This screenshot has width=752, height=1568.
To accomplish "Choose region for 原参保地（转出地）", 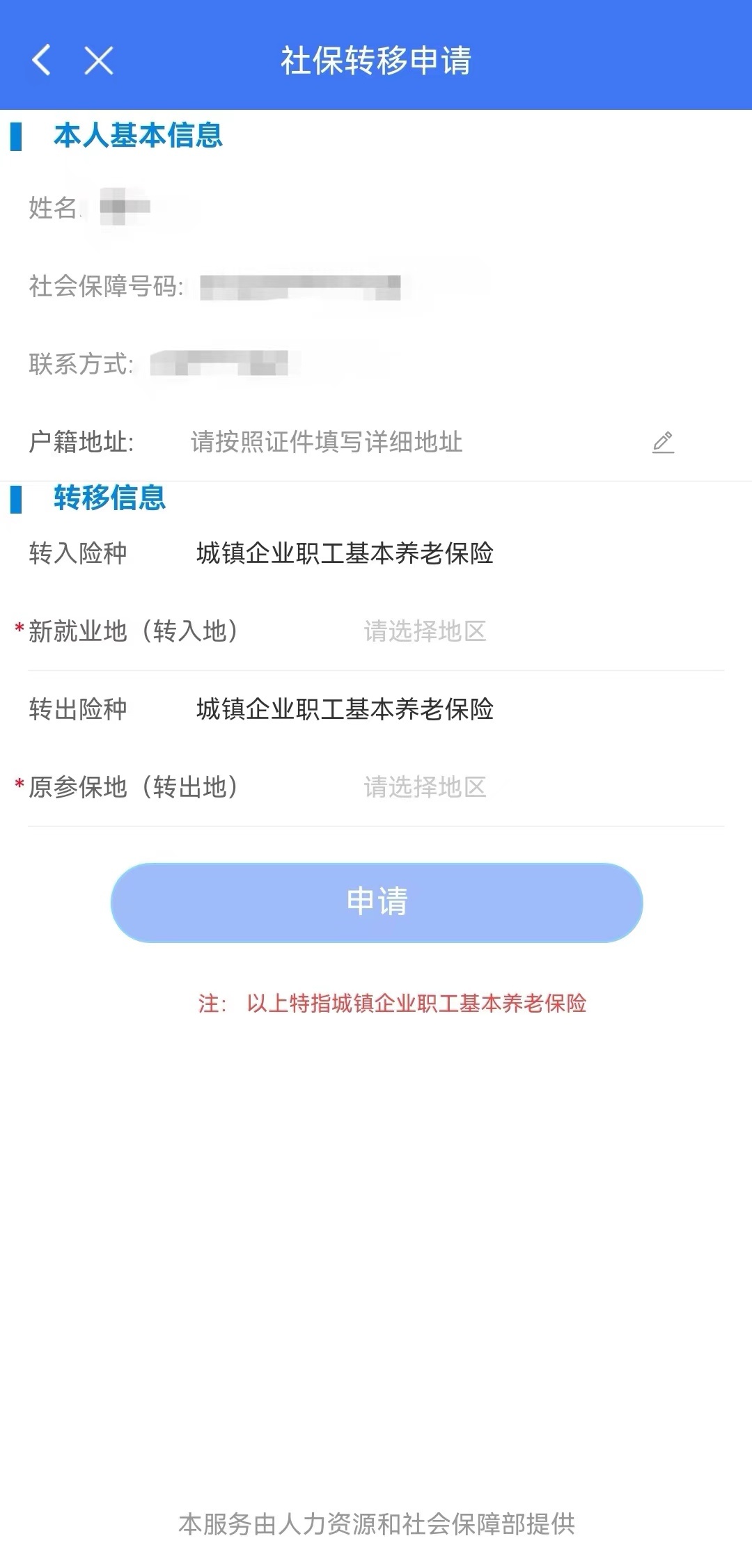I will [425, 787].
